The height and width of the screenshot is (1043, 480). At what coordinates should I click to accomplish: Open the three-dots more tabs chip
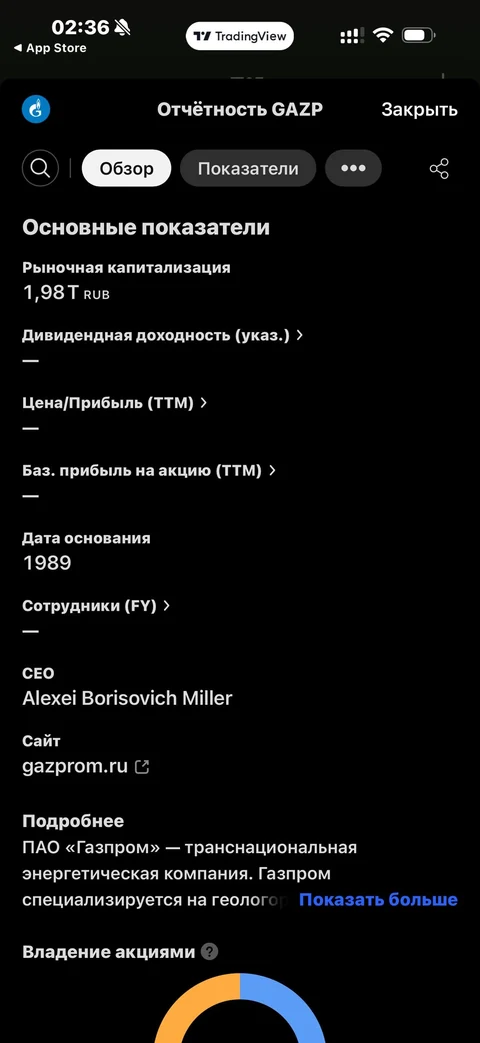tap(353, 168)
